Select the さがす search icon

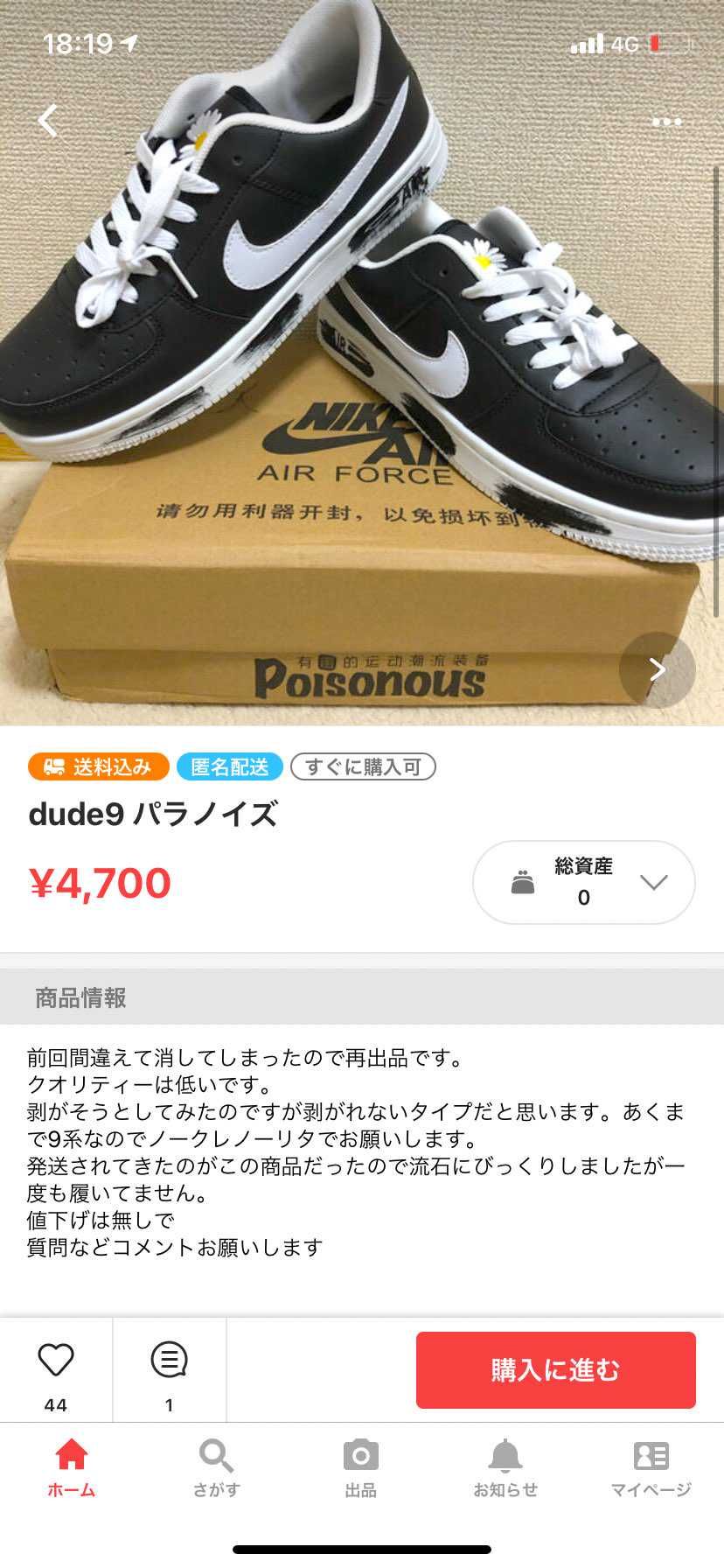point(214,1457)
